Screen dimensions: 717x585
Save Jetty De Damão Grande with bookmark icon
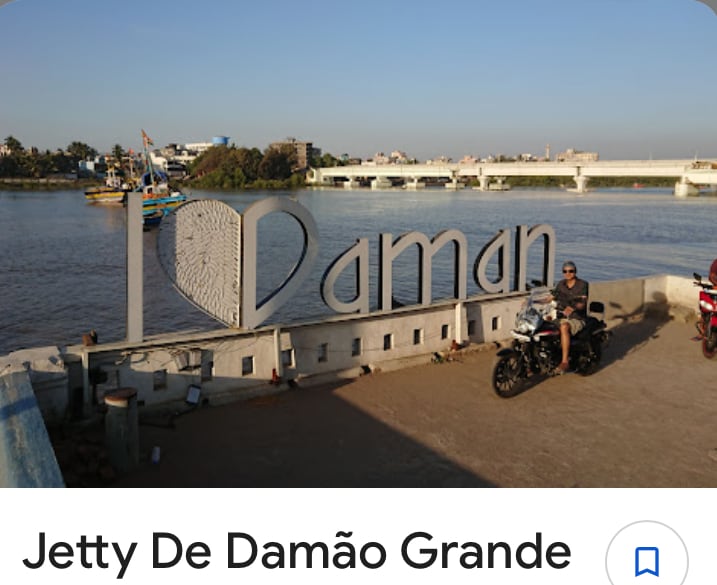647,560
